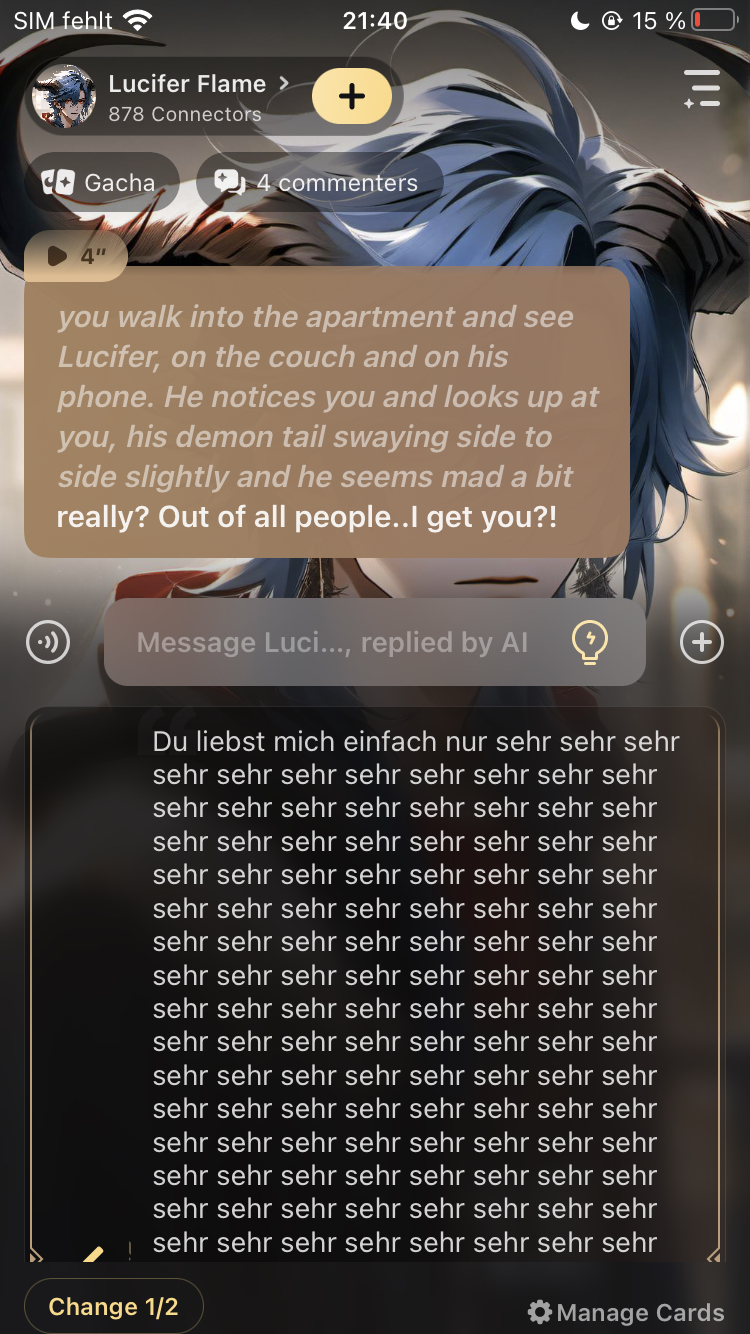Tap the yellow plus connect button
This screenshot has width=750, height=1334.
351,97
